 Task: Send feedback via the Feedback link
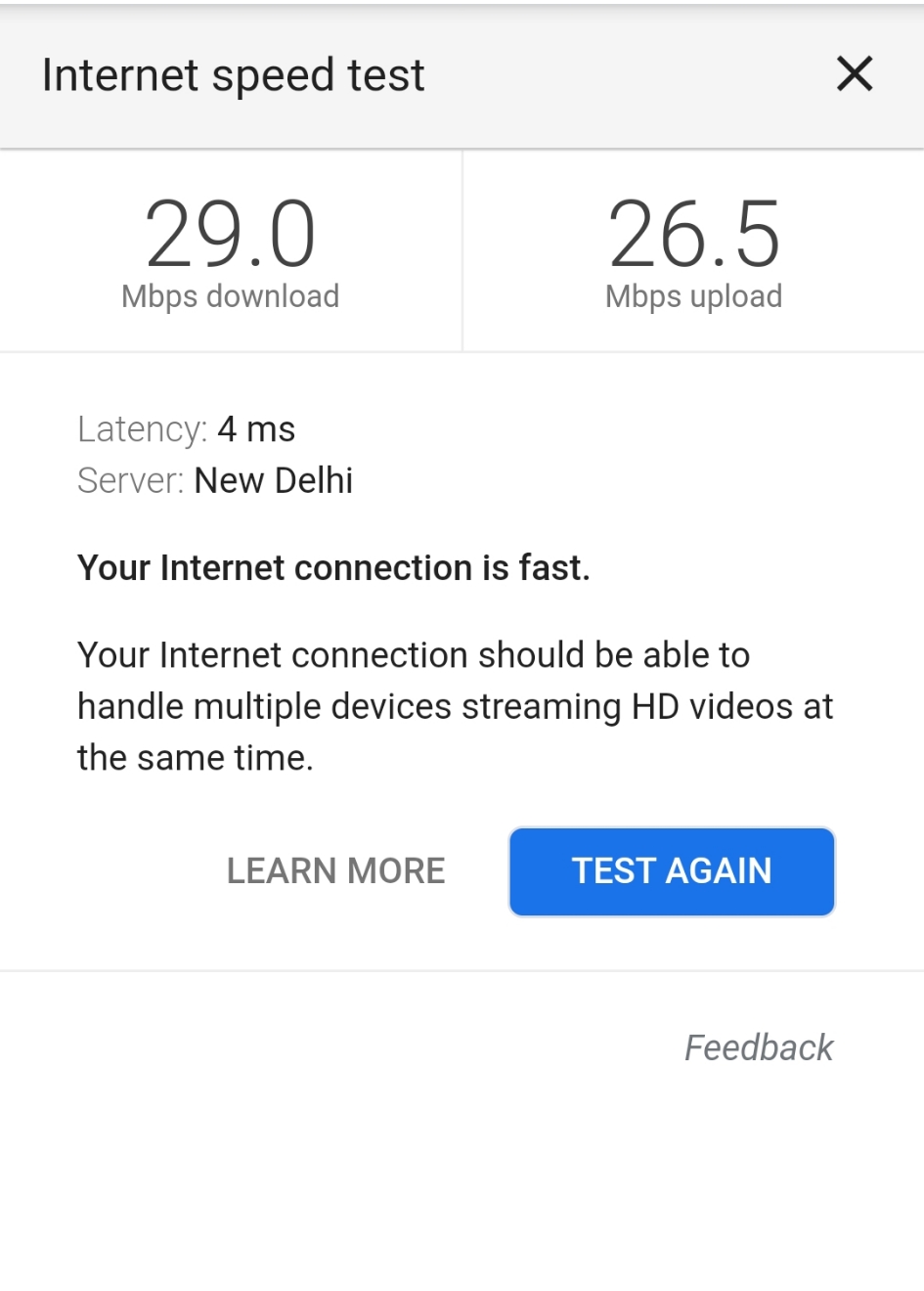758,1047
